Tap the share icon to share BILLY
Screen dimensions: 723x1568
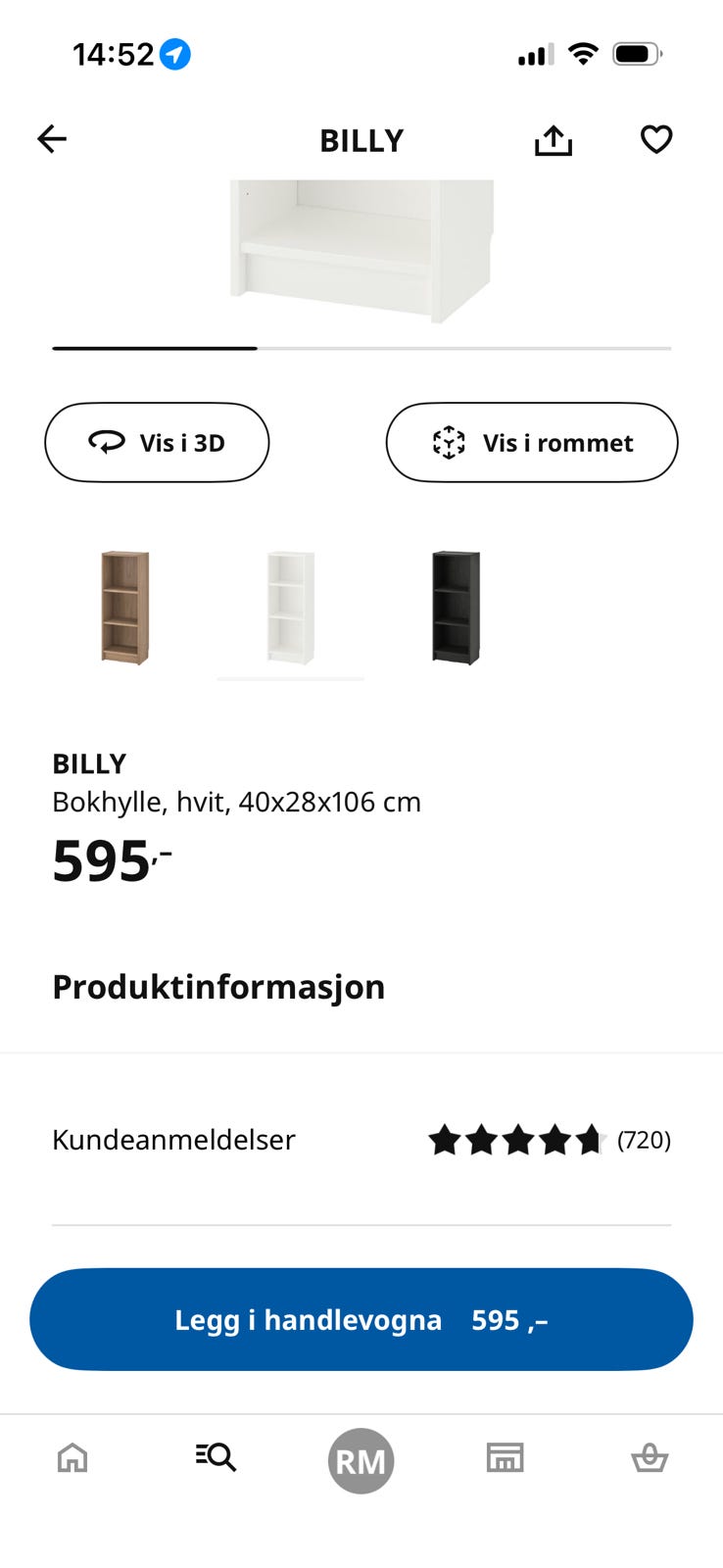[x=554, y=139]
